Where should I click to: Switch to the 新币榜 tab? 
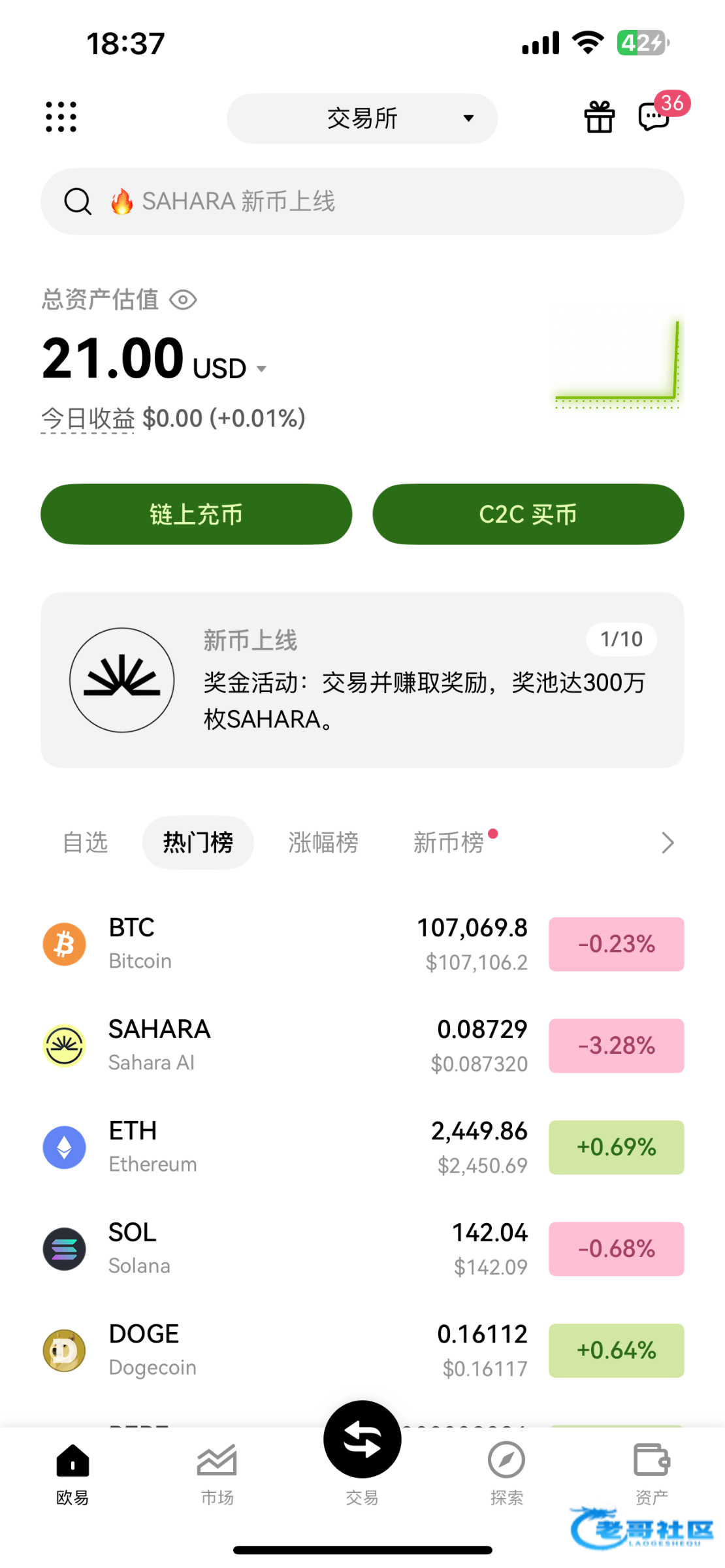[x=449, y=842]
